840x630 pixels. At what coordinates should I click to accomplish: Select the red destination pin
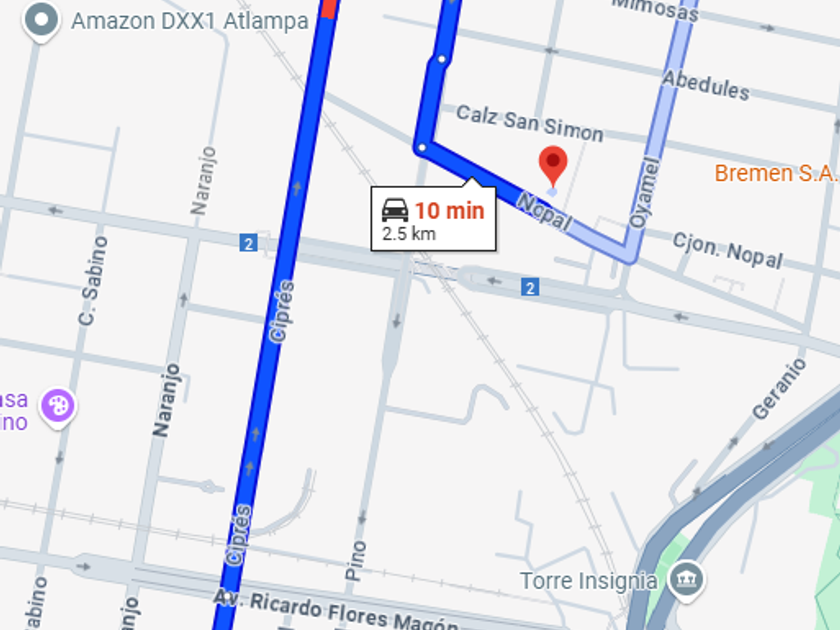point(553,167)
